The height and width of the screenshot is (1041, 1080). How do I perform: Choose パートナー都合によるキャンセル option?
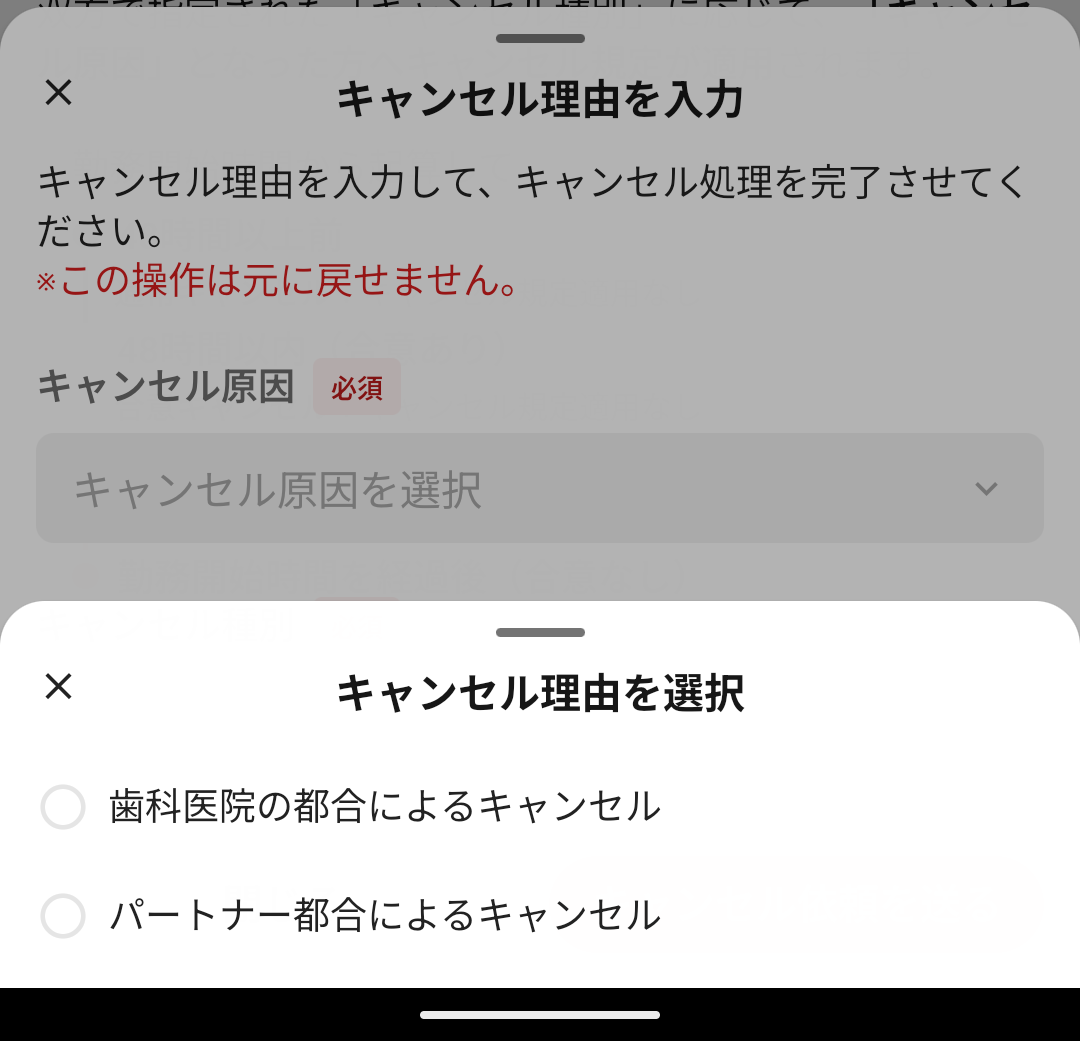[x=62, y=916]
